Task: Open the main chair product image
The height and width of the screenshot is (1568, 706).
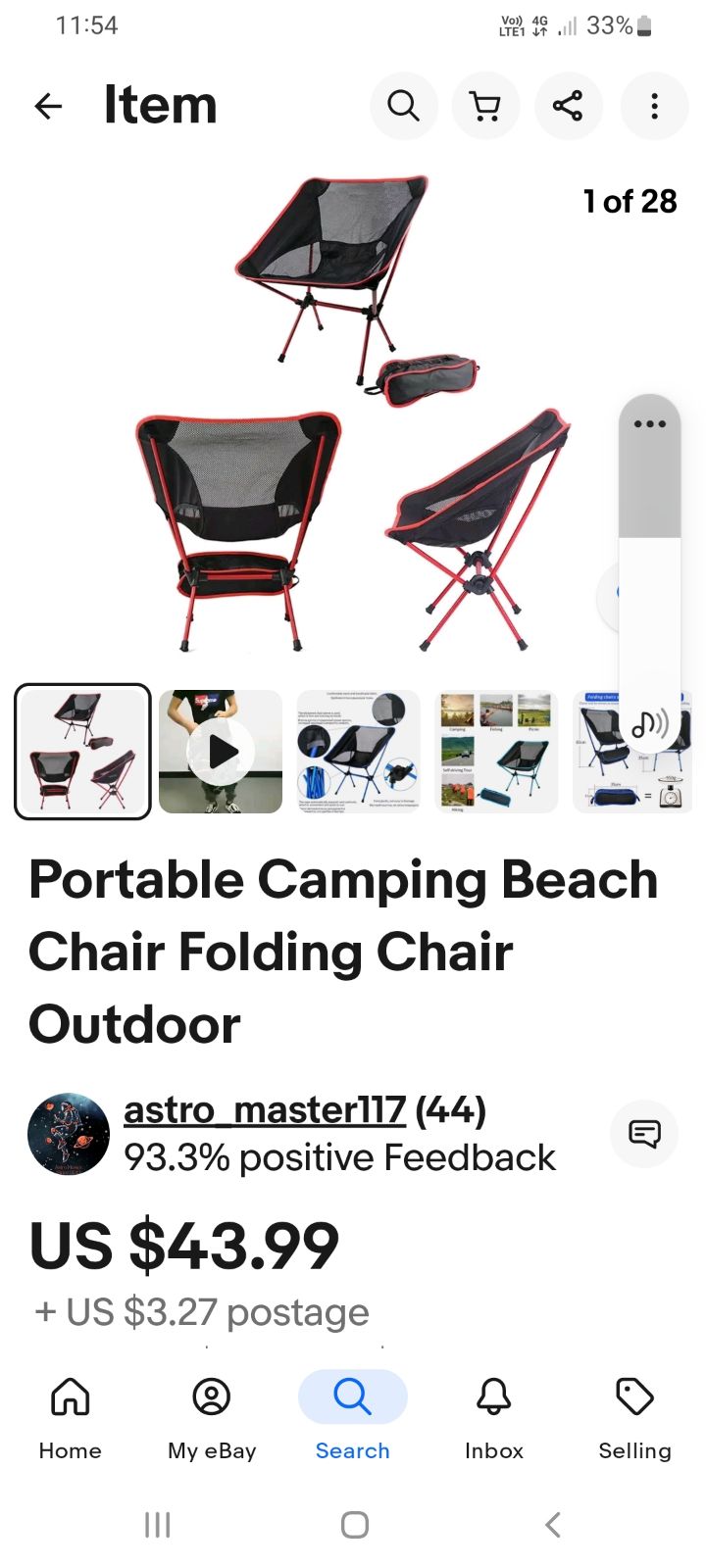Action: click(353, 412)
